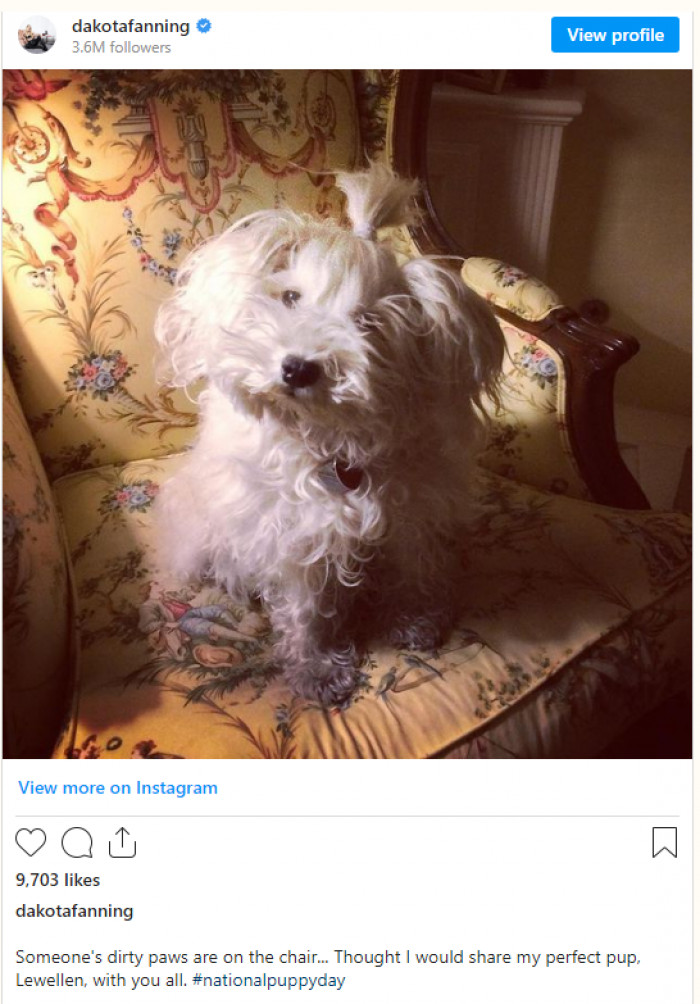Image resolution: width=700 pixels, height=1004 pixels.
Task: Share this post
Action: tap(122, 843)
